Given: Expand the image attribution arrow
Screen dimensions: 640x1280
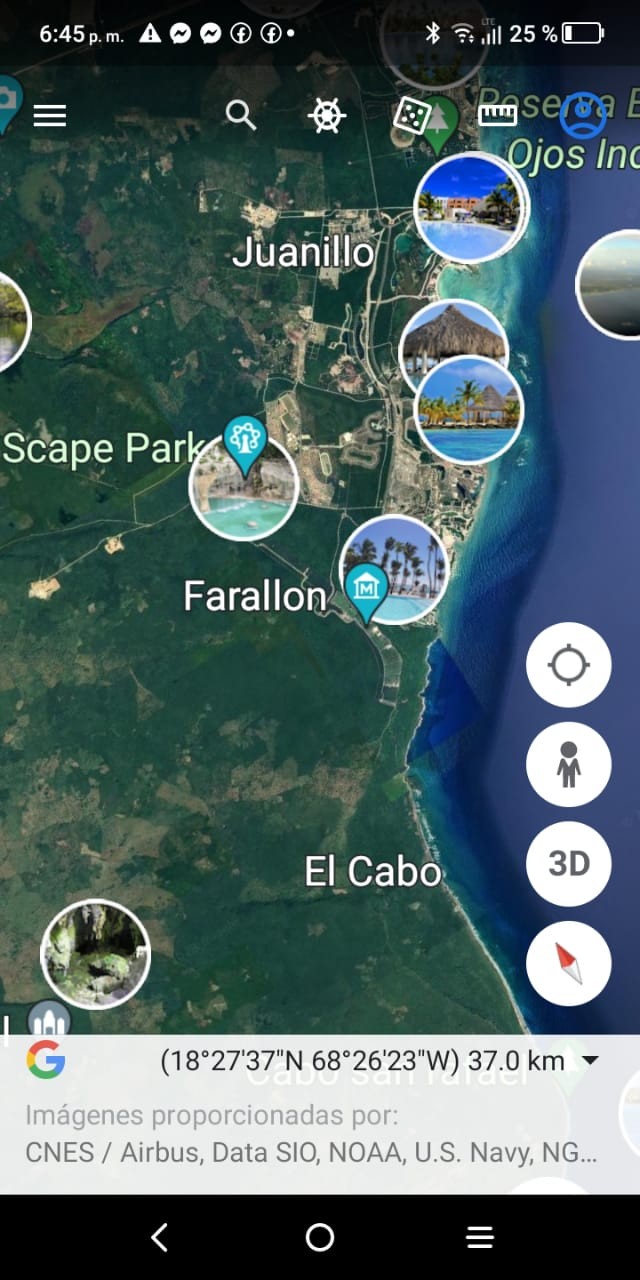Looking at the screenshot, I should click(x=590, y=1061).
